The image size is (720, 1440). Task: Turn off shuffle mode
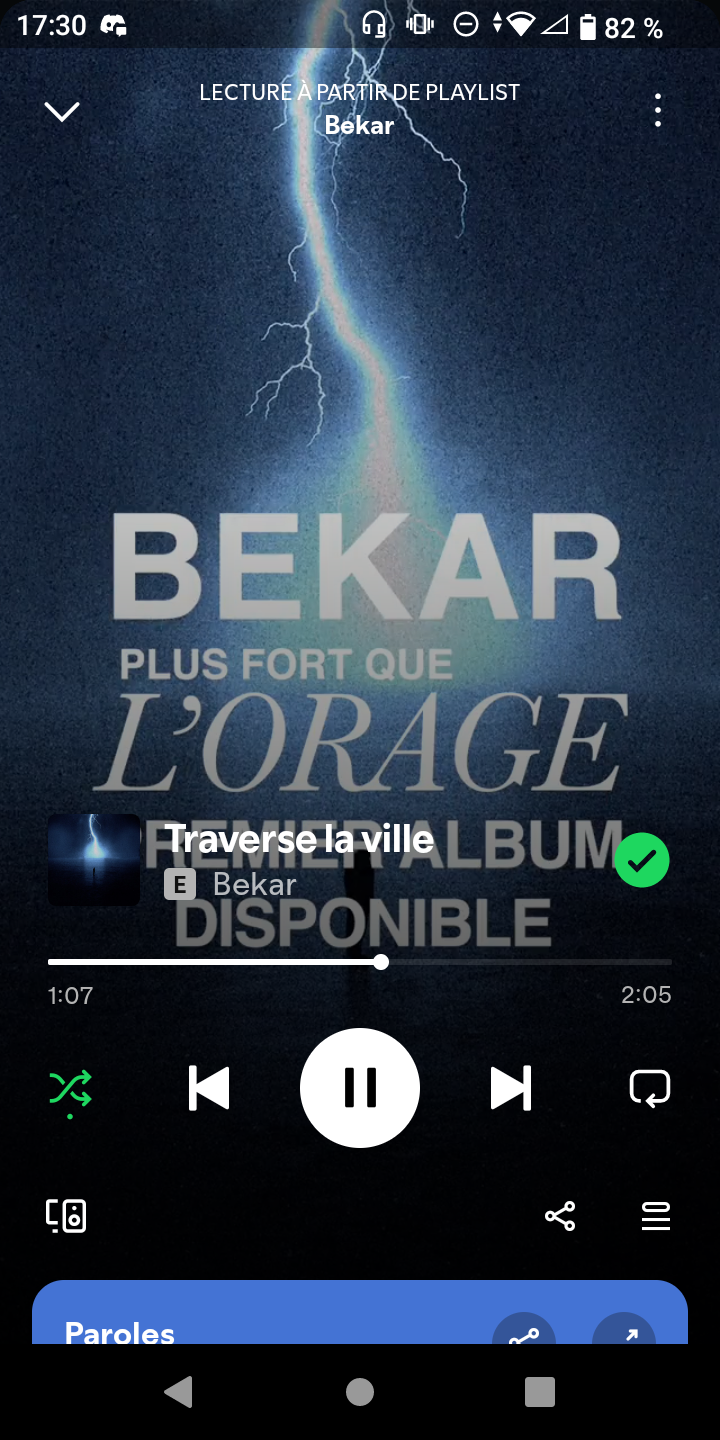(70, 1088)
